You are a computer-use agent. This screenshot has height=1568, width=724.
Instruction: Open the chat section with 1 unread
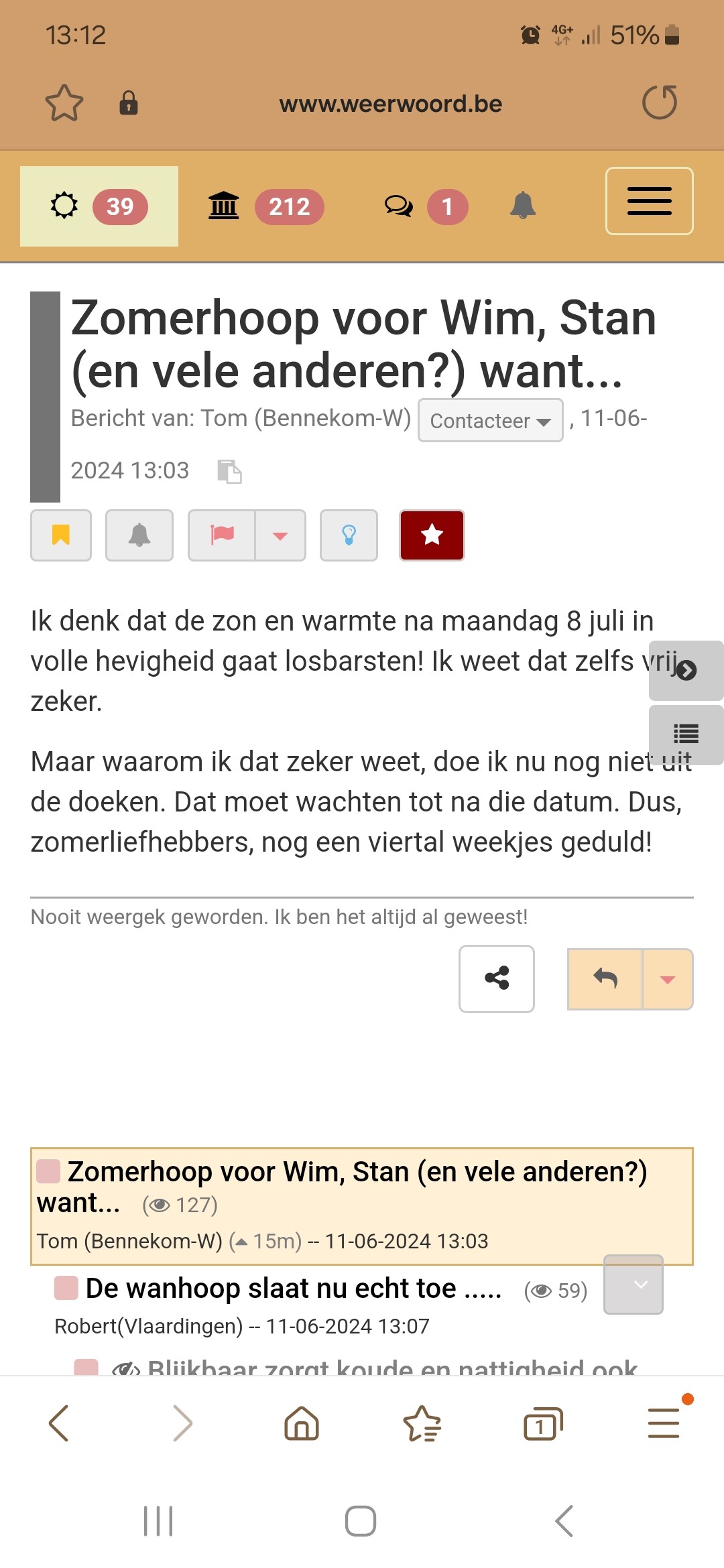point(425,206)
